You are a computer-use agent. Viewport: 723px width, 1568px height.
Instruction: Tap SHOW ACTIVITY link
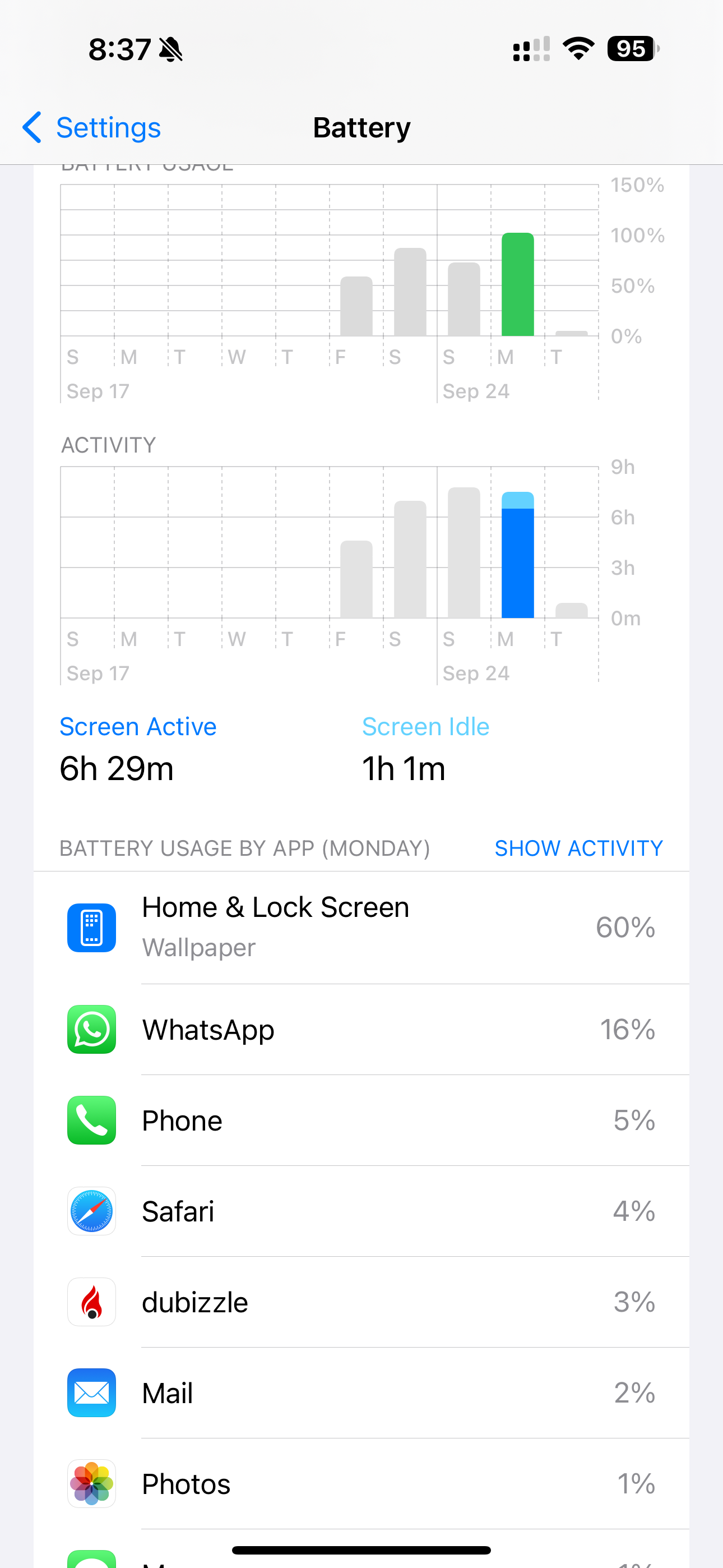pyautogui.click(x=578, y=848)
